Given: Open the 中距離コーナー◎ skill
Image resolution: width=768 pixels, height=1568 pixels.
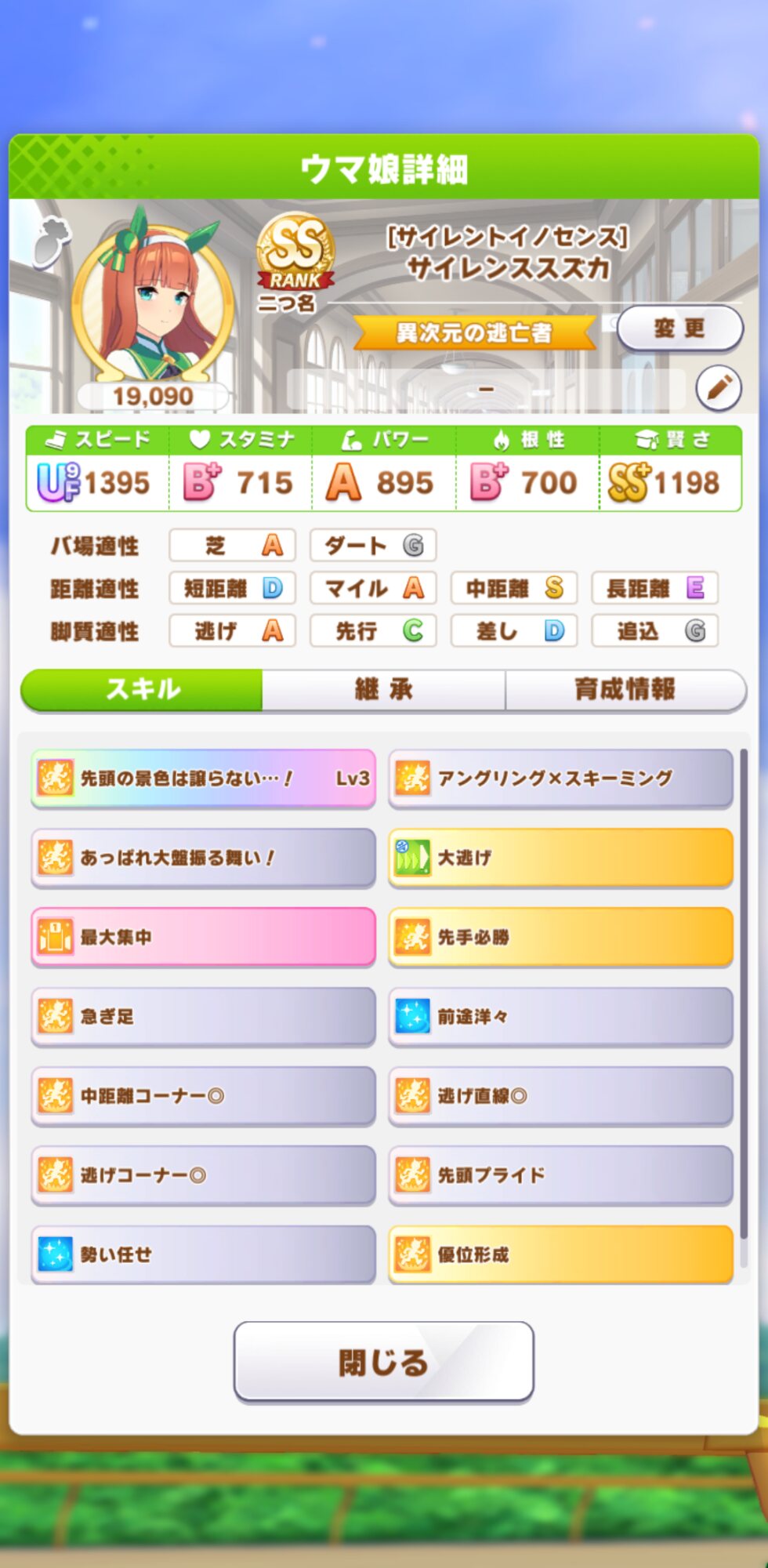Looking at the screenshot, I should point(203,1096).
